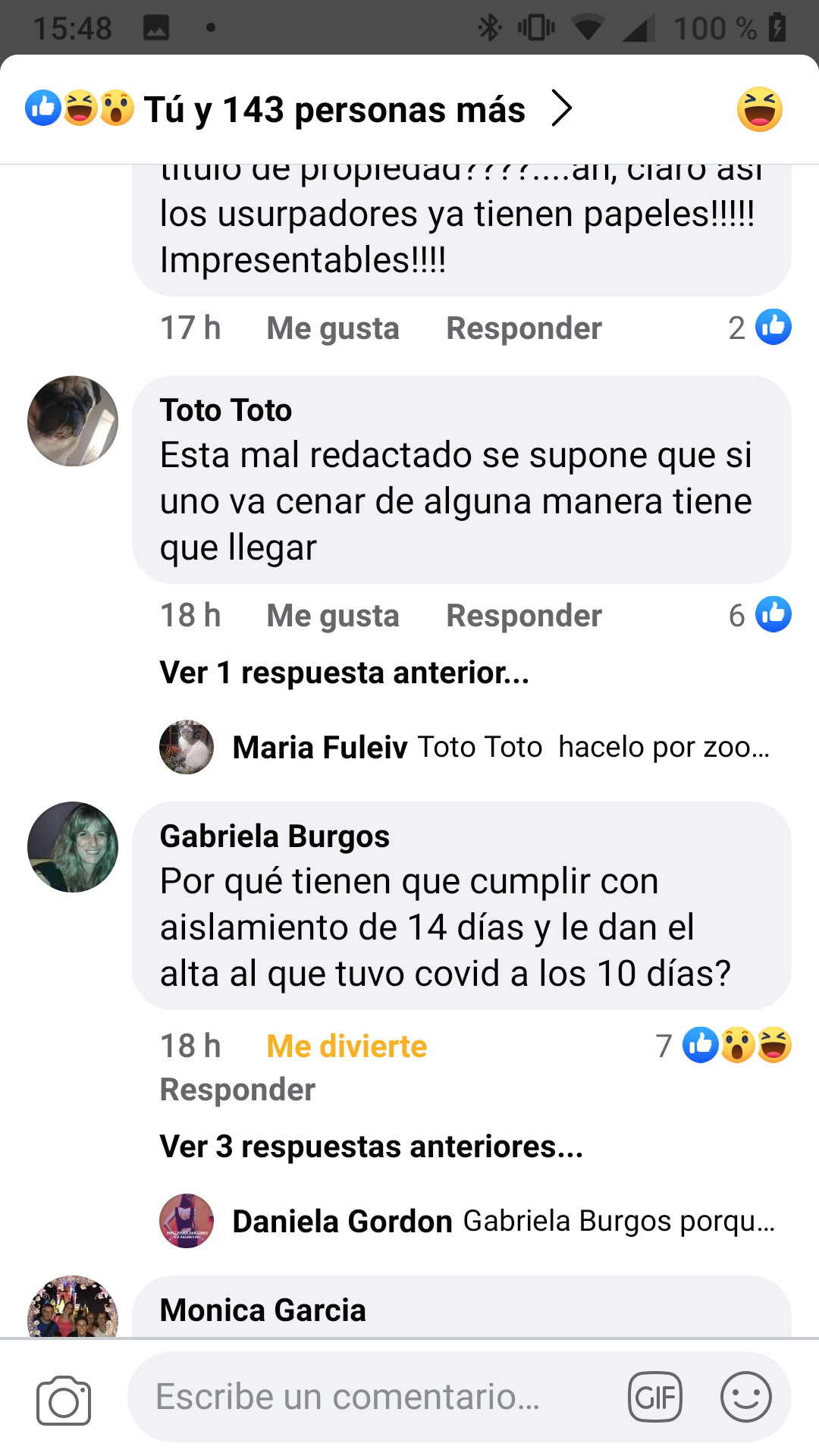Tap the laughing reaction button at top right
The image size is (819, 1456).
[759, 109]
